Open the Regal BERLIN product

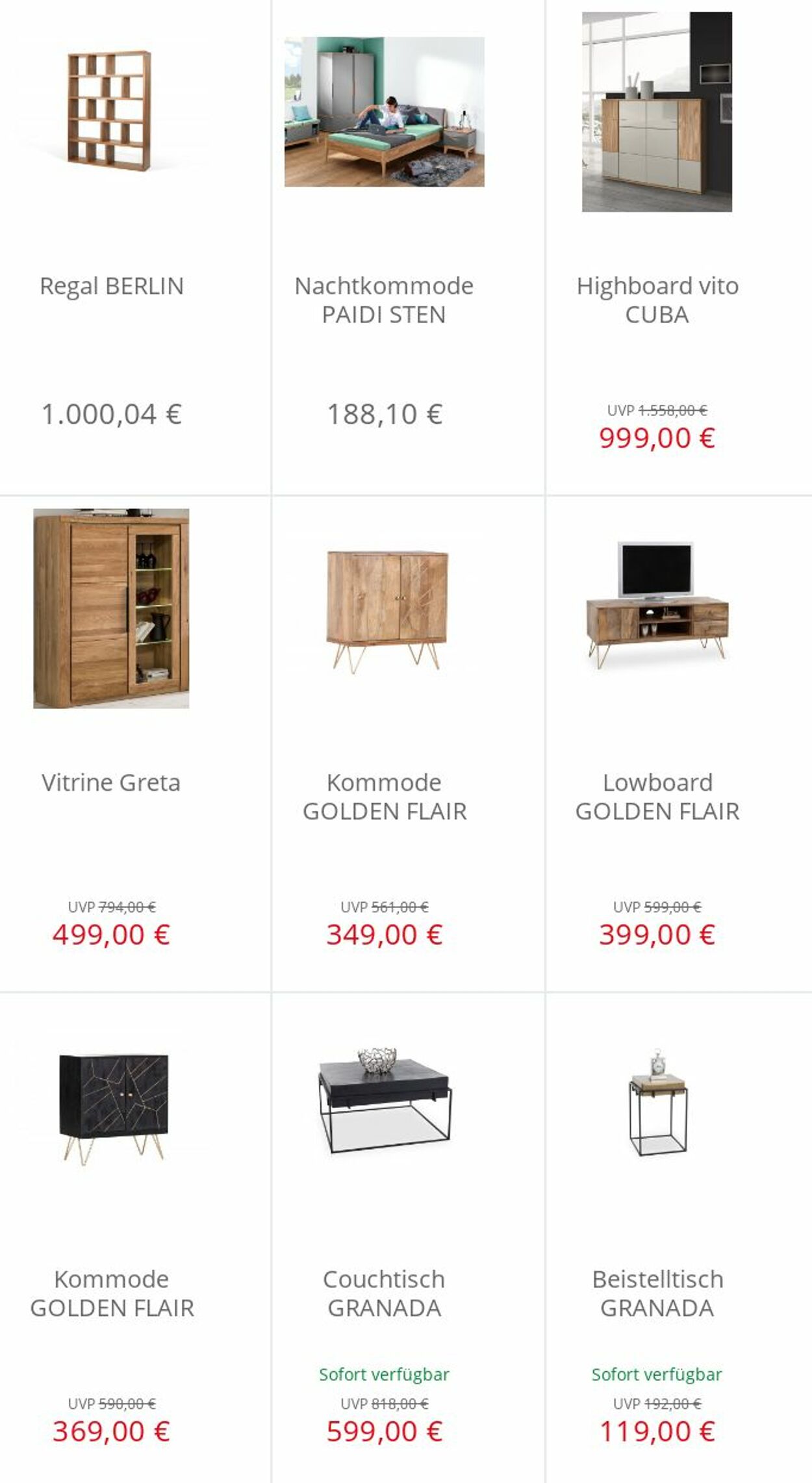coord(112,285)
